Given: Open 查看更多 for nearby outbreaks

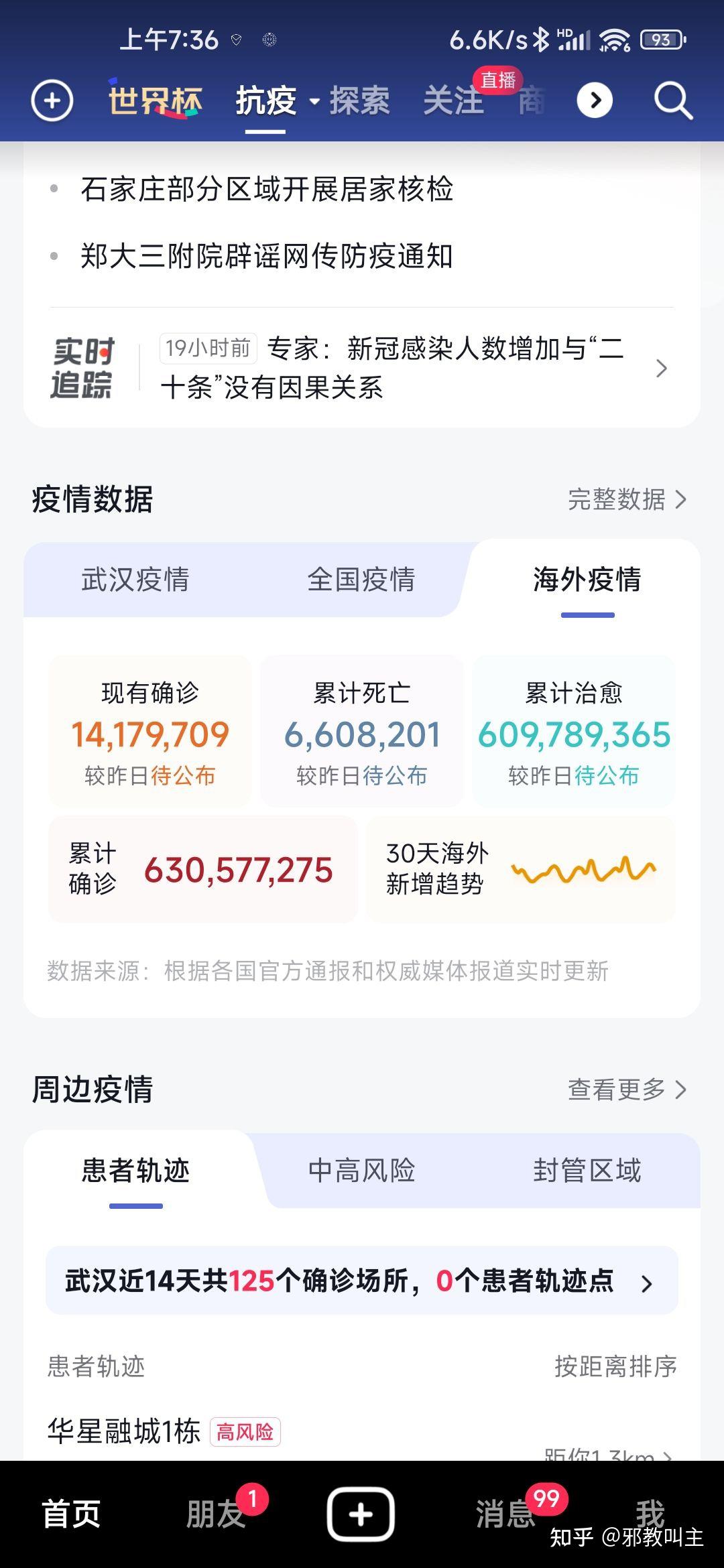Looking at the screenshot, I should 627,1090.
